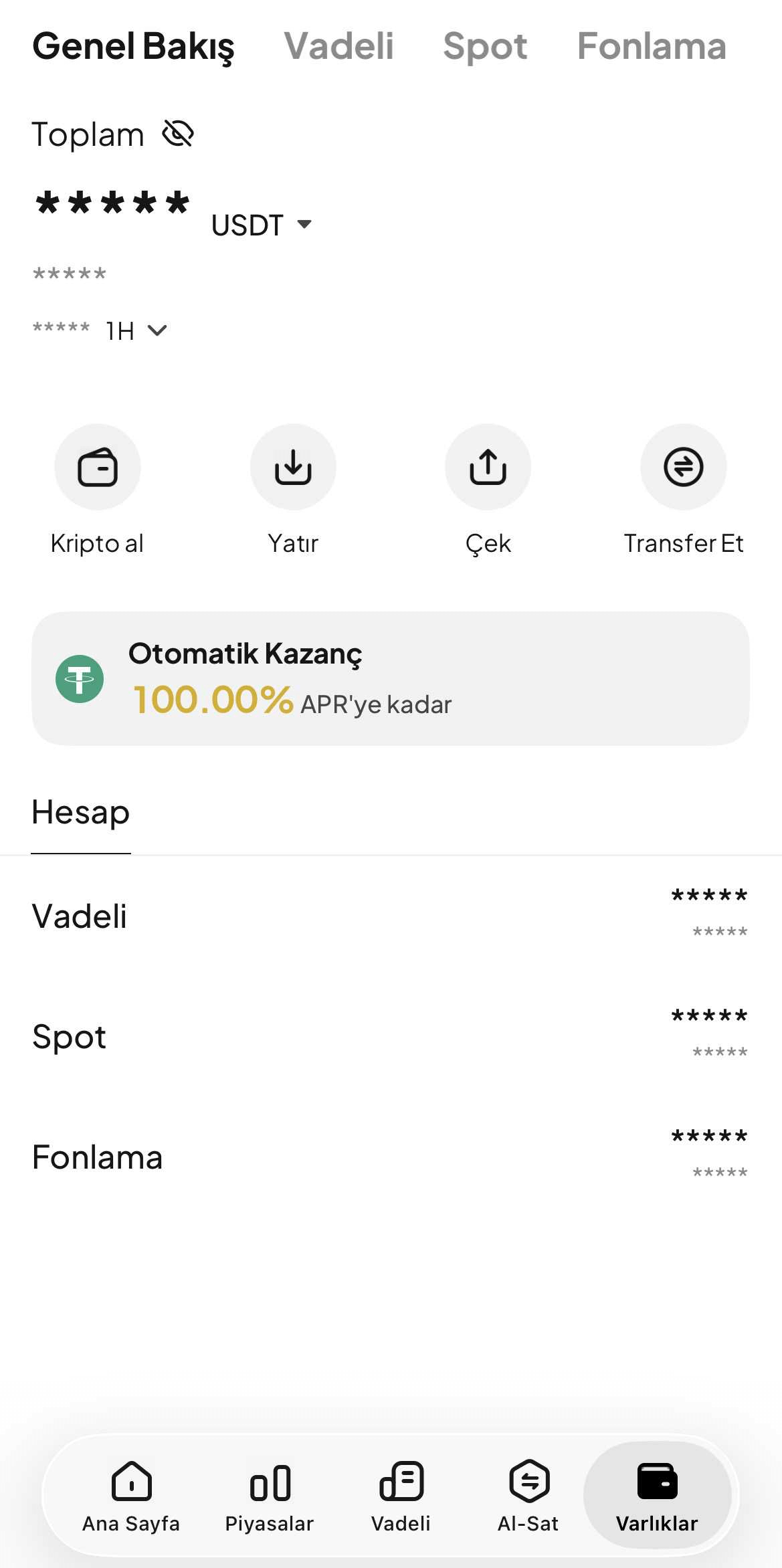The height and width of the screenshot is (1568, 782).
Task: Tap the Çek withdraw icon
Action: click(488, 467)
